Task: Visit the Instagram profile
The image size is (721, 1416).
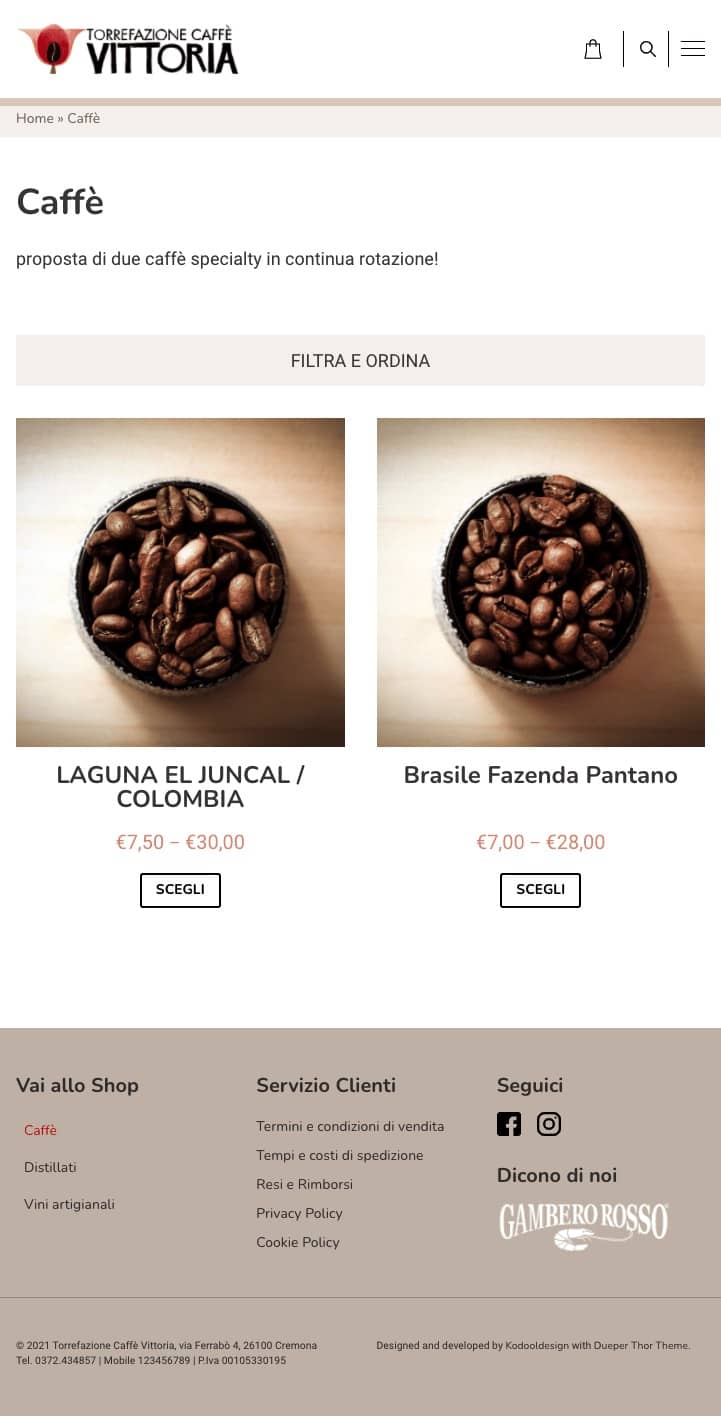Action: [549, 1124]
